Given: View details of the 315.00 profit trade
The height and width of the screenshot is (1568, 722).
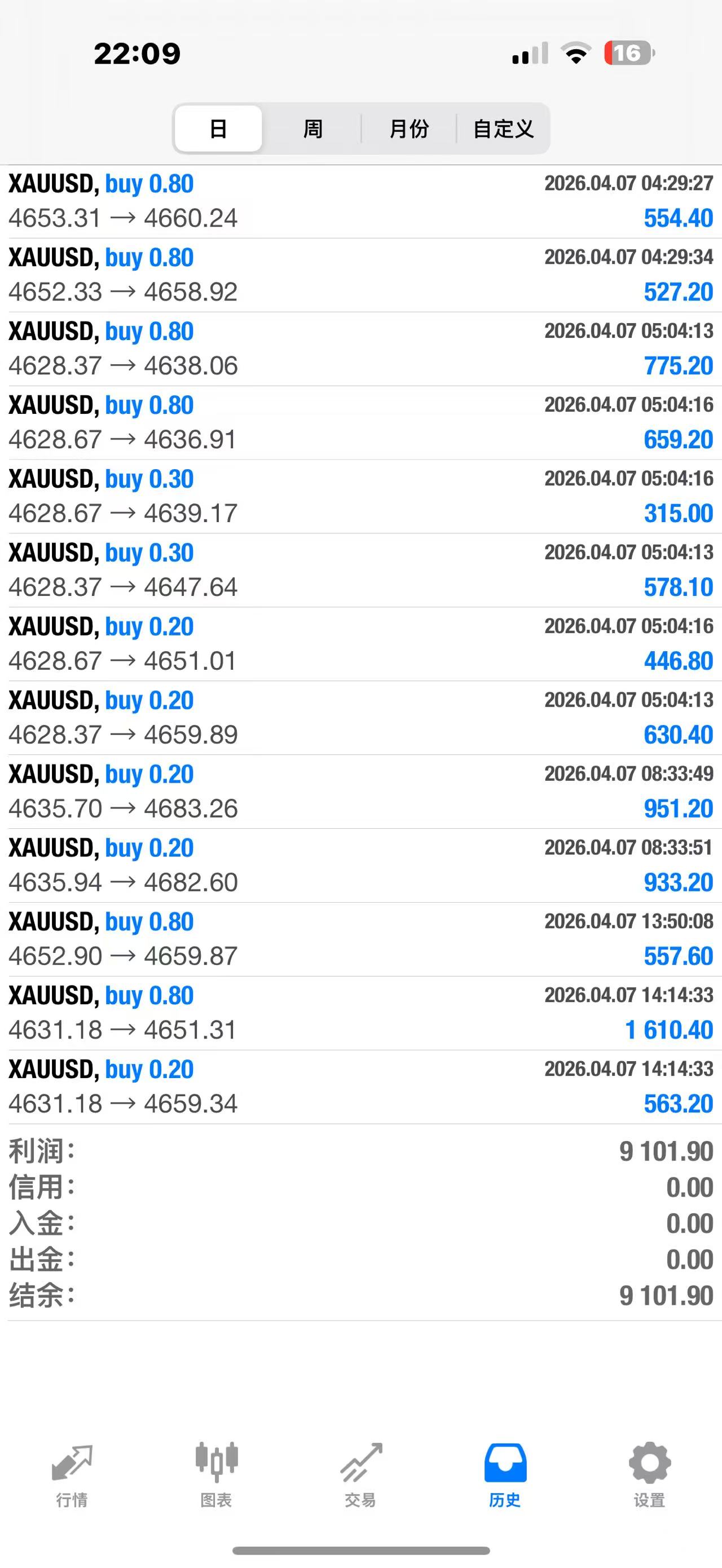Looking at the screenshot, I should [x=360, y=497].
